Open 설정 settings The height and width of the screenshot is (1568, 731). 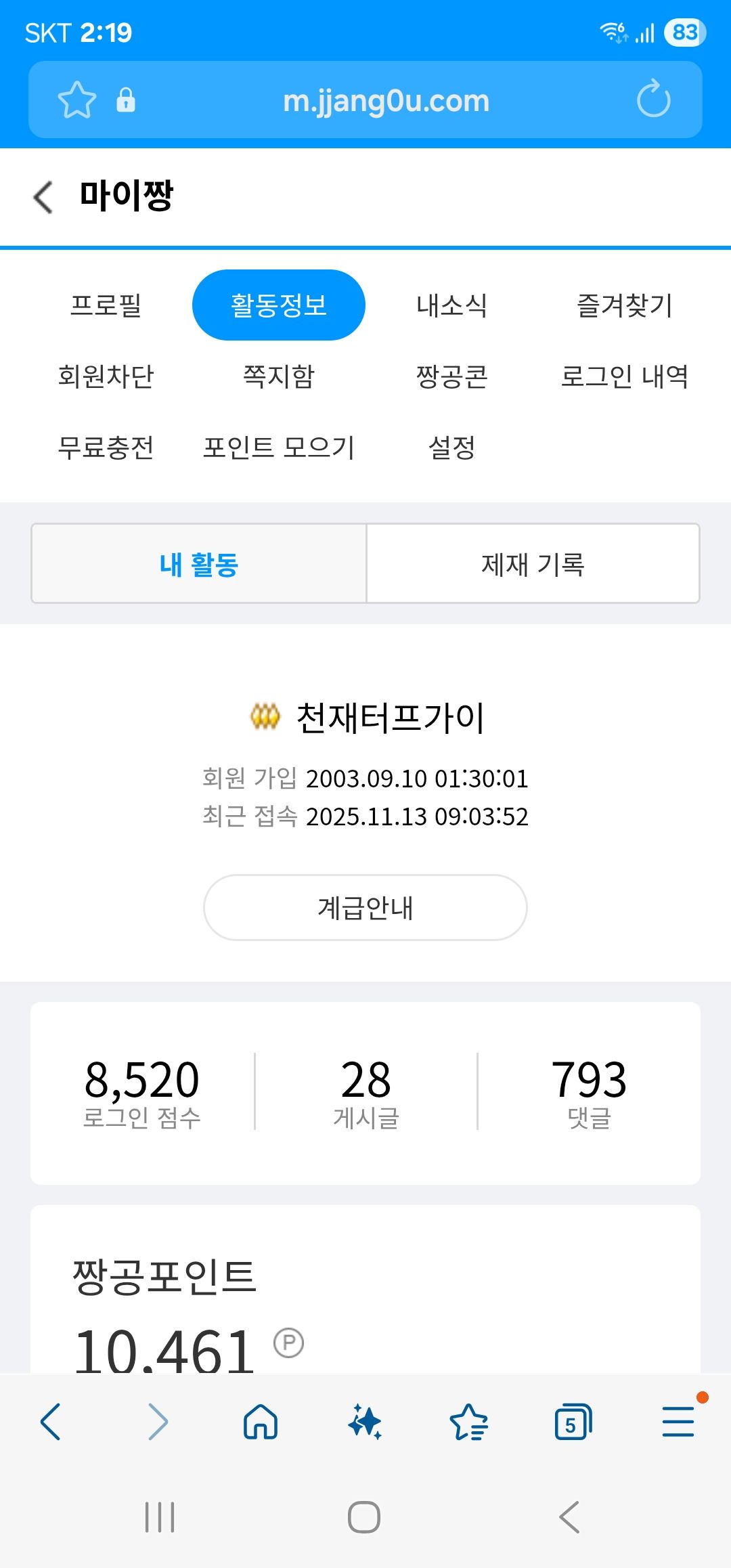coord(451,448)
